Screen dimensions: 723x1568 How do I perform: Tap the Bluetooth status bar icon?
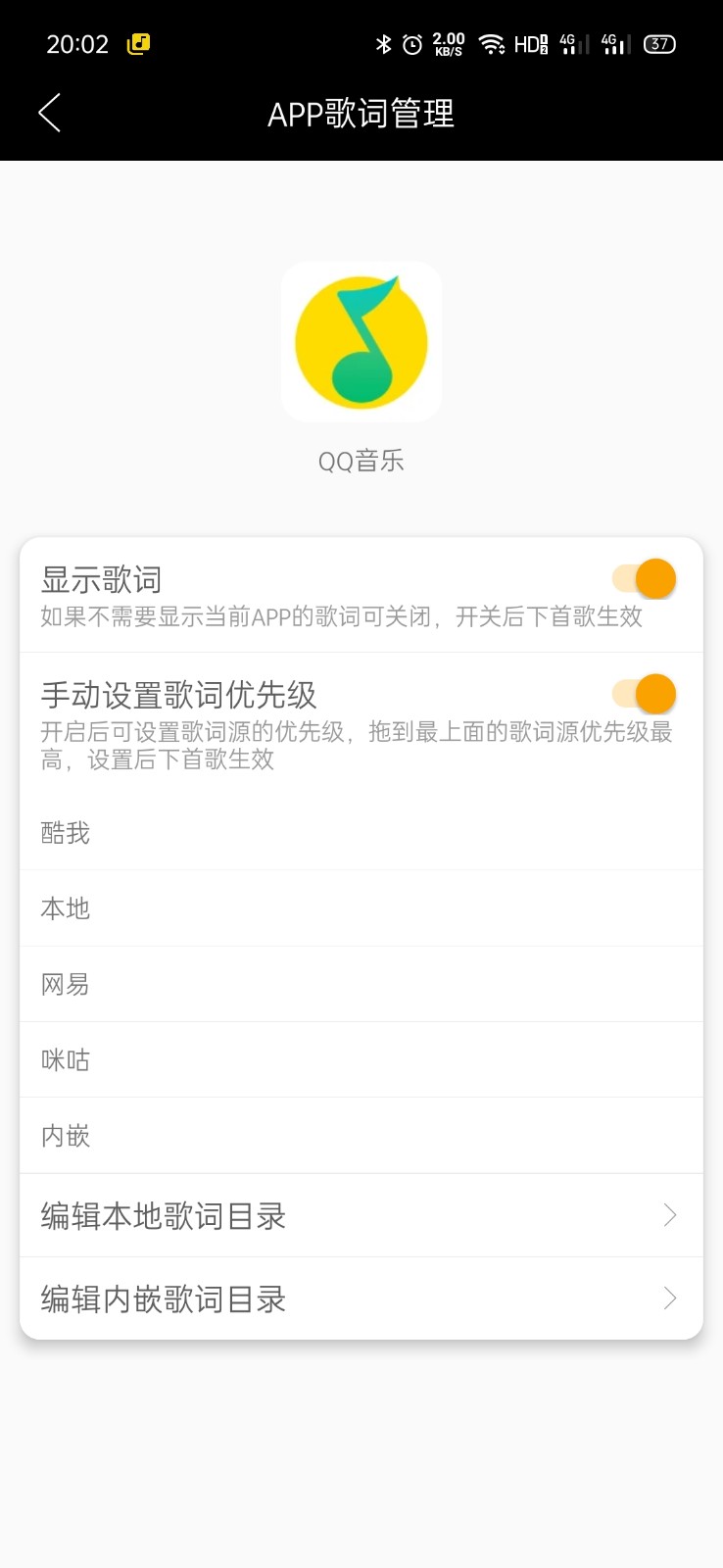382,43
